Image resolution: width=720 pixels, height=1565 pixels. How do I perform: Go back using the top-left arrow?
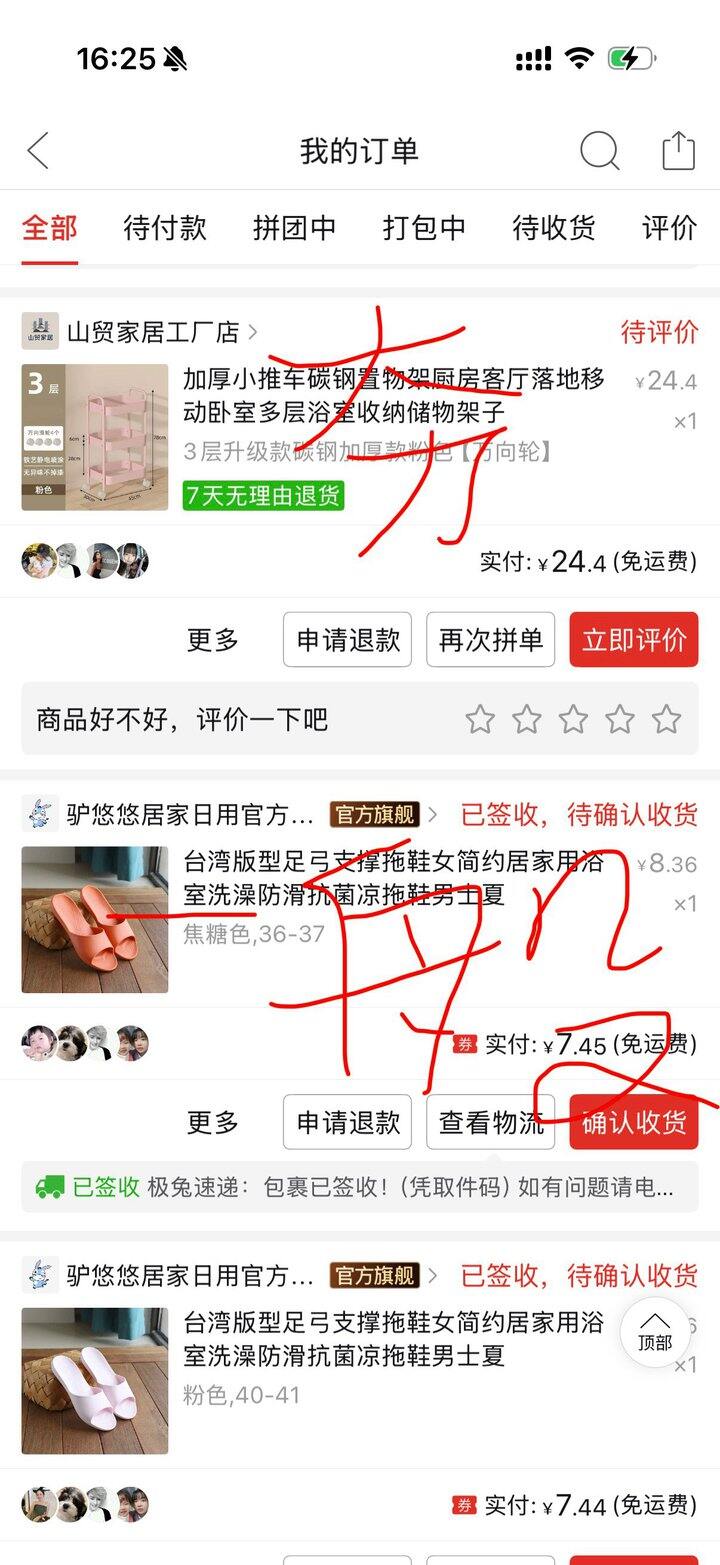pyautogui.click(x=38, y=151)
